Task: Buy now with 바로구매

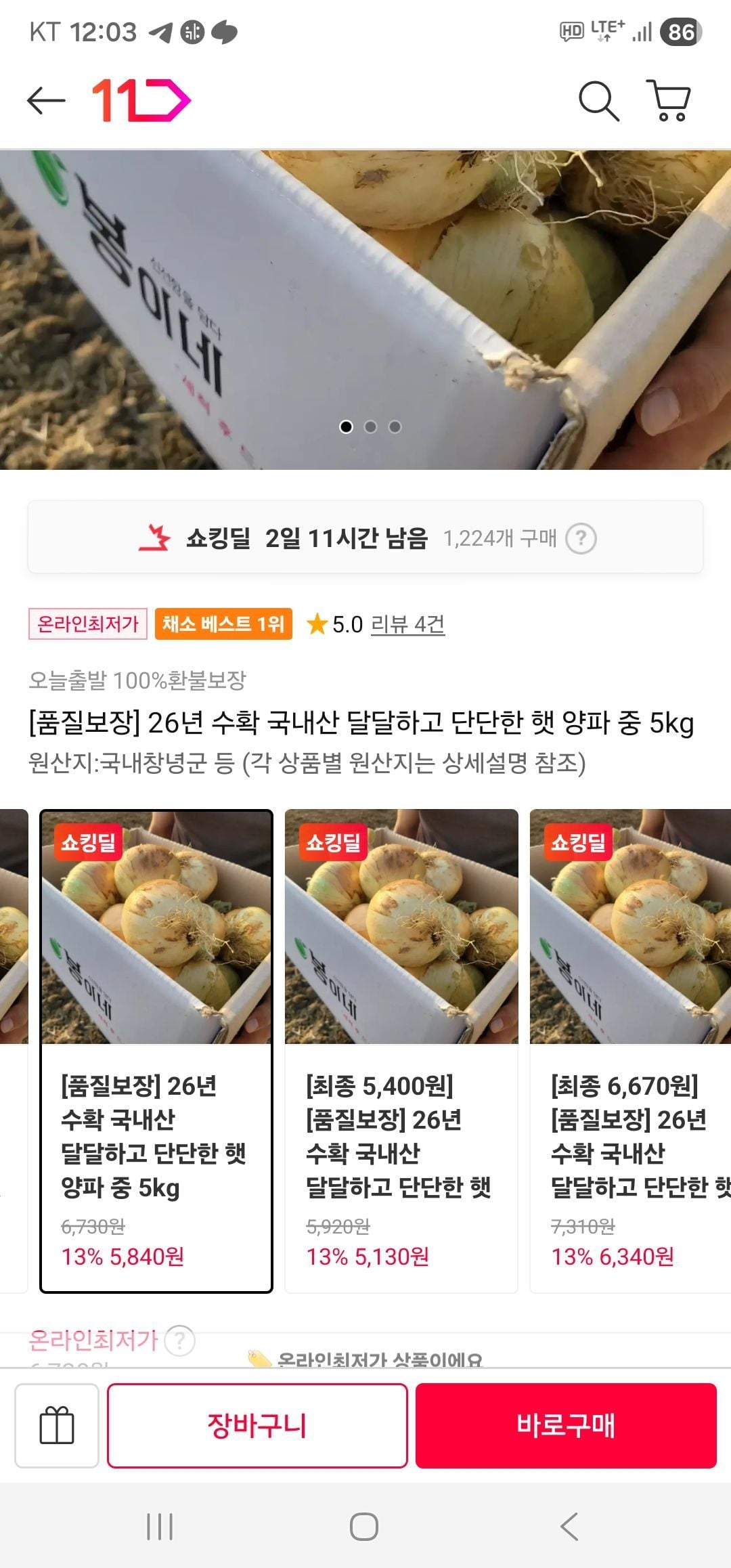Action: tap(566, 1426)
